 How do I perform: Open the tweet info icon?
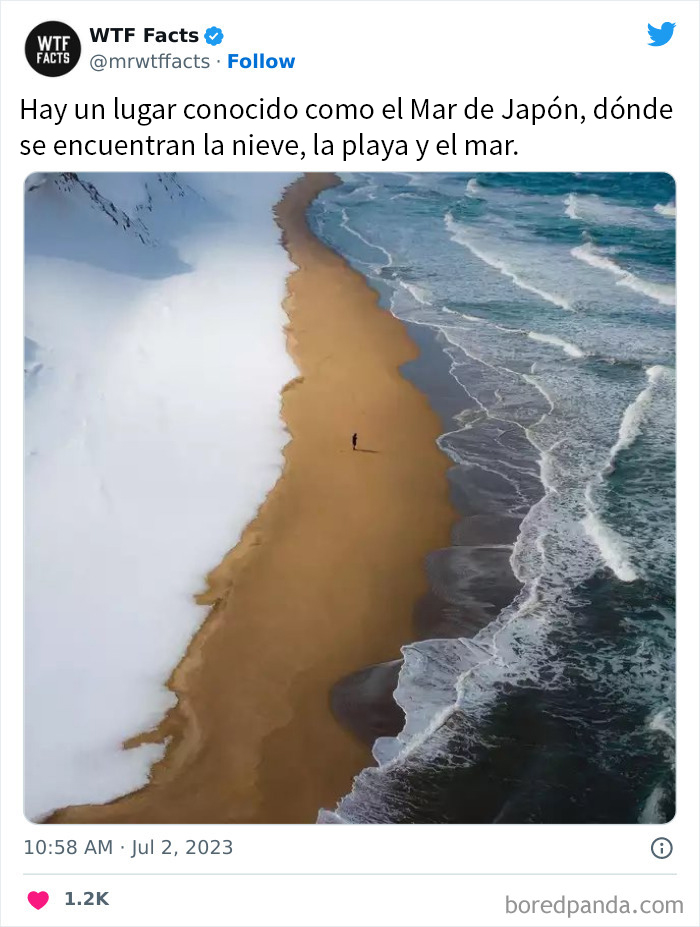coord(662,848)
